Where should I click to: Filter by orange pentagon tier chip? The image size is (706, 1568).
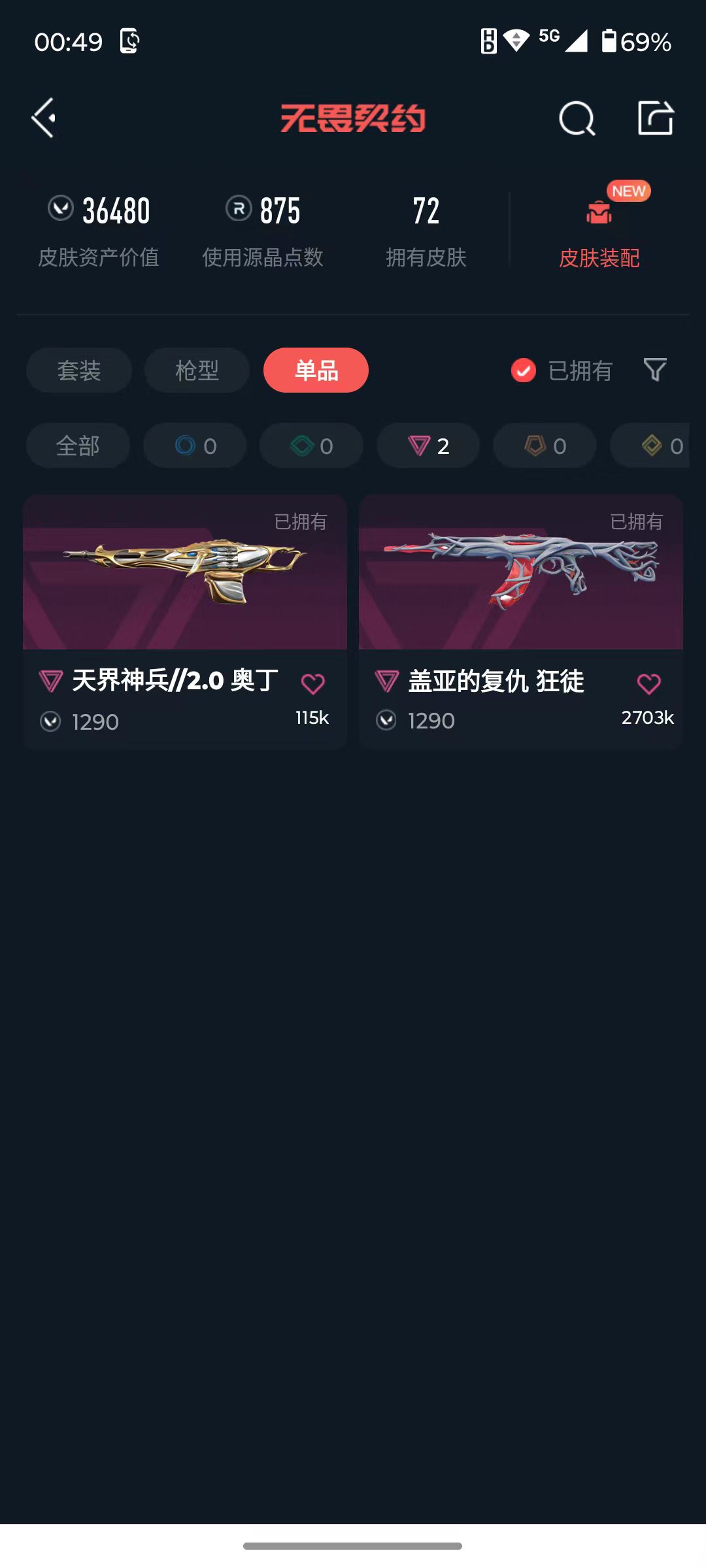[x=545, y=446]
